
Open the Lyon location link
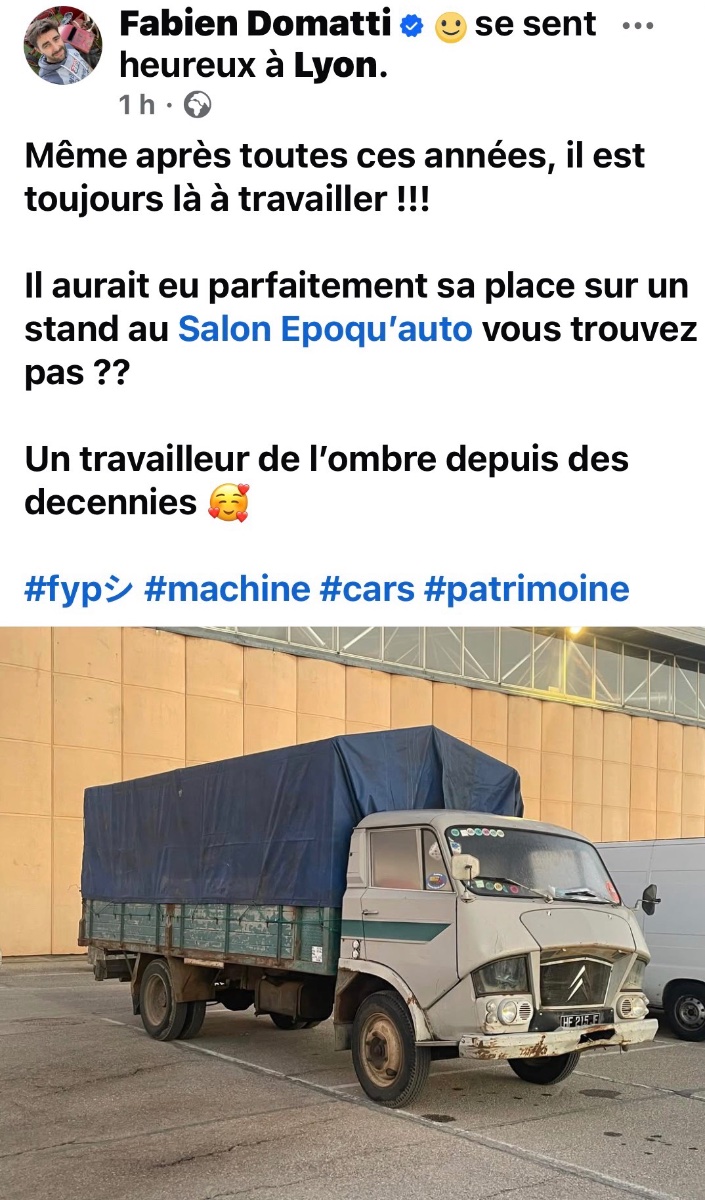pyautogui.click(x=339, y=65)
